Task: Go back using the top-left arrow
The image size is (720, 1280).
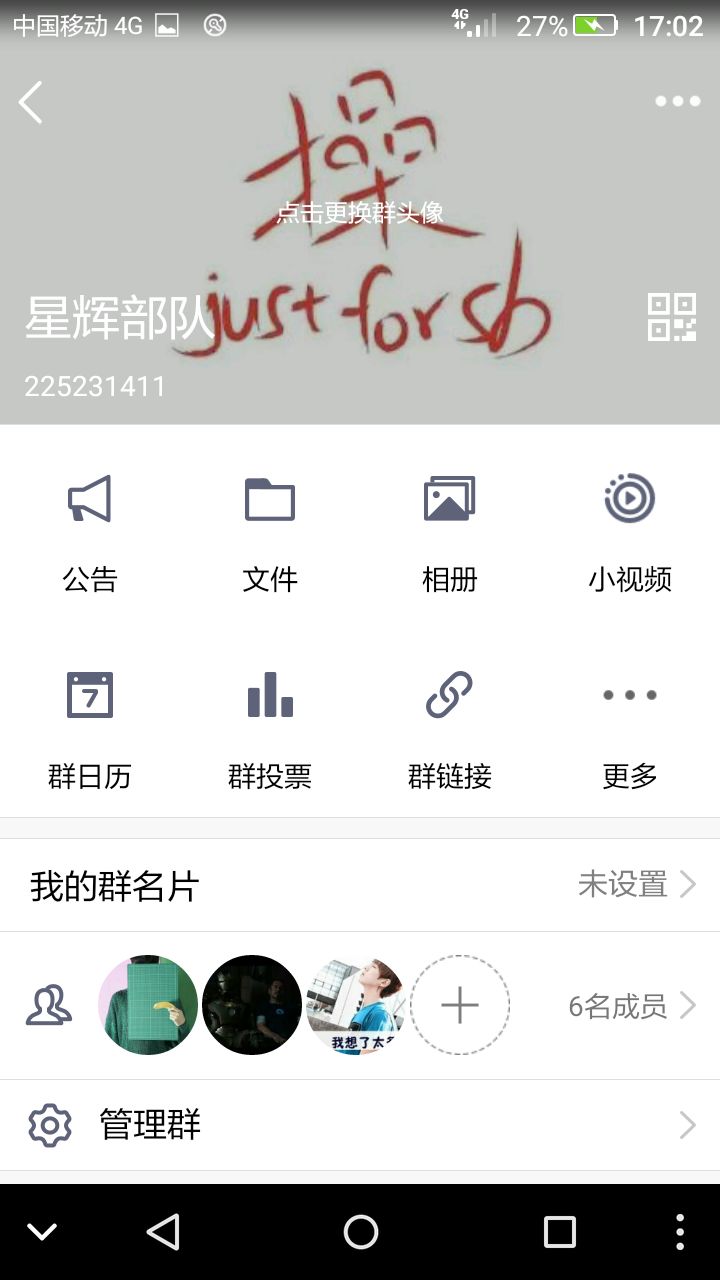Action: tap(31, 102)
